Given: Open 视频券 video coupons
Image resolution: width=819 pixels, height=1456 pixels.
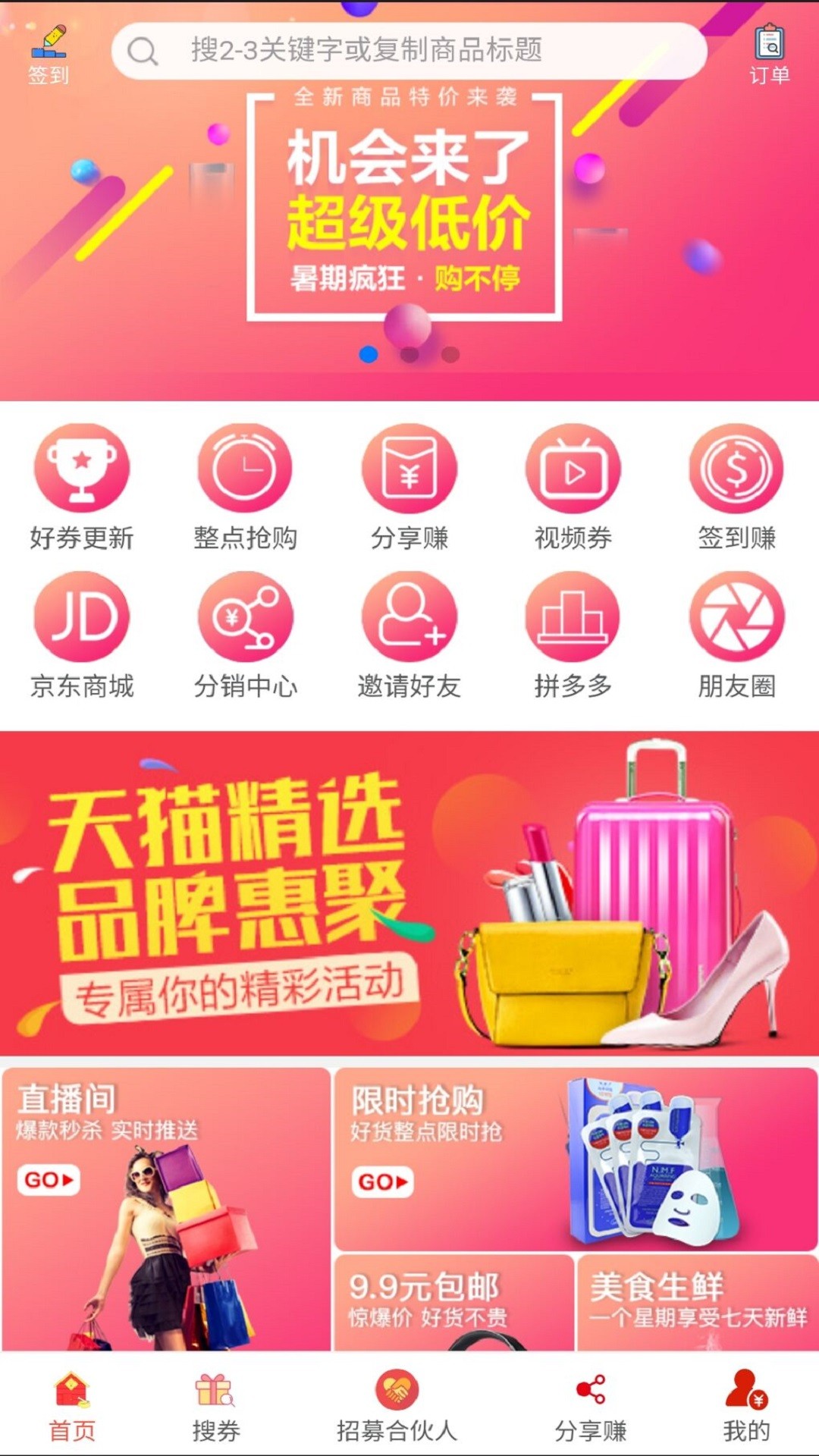Looking at the screenshot, I should click(573, 487).
